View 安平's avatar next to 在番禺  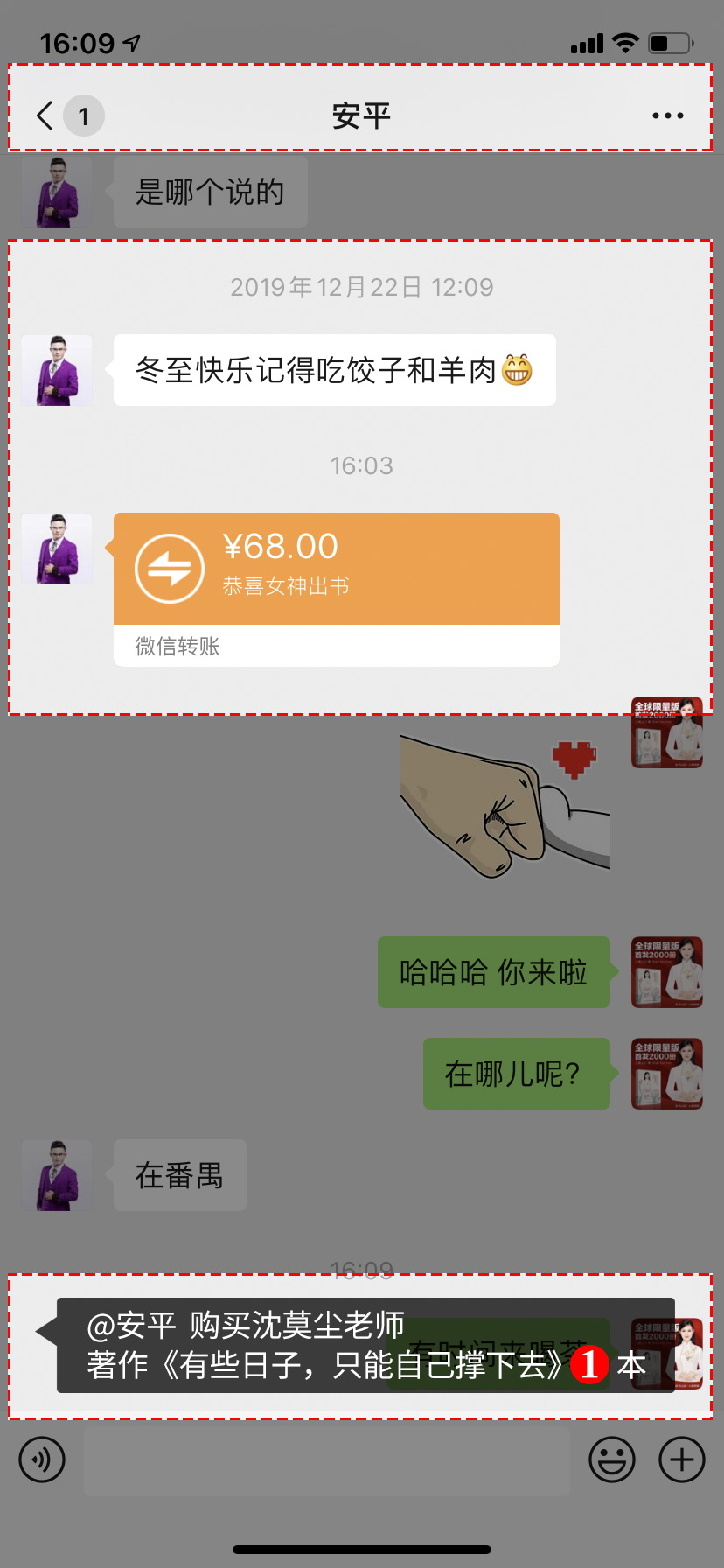click(57, 1175)
